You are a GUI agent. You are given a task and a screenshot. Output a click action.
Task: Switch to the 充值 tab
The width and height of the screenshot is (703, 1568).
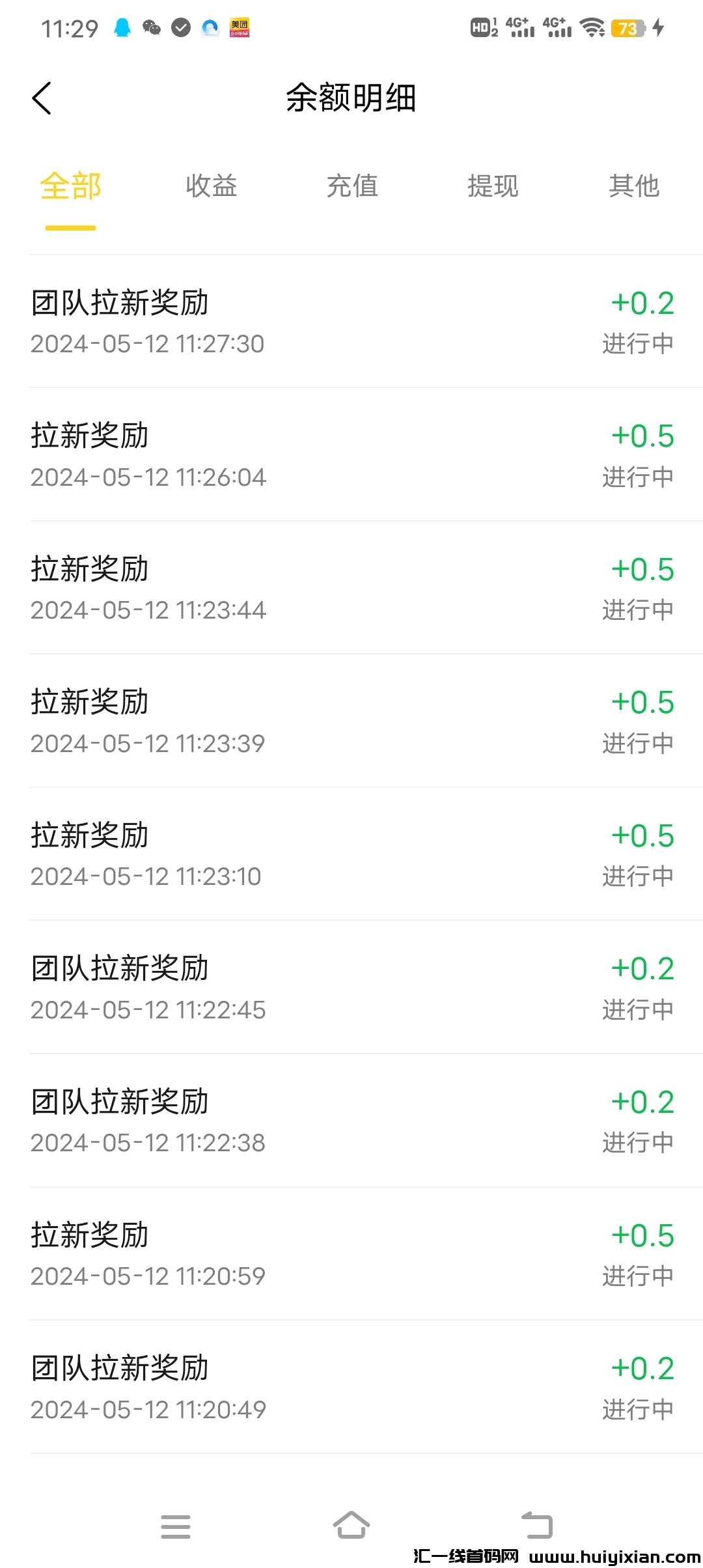351,186
